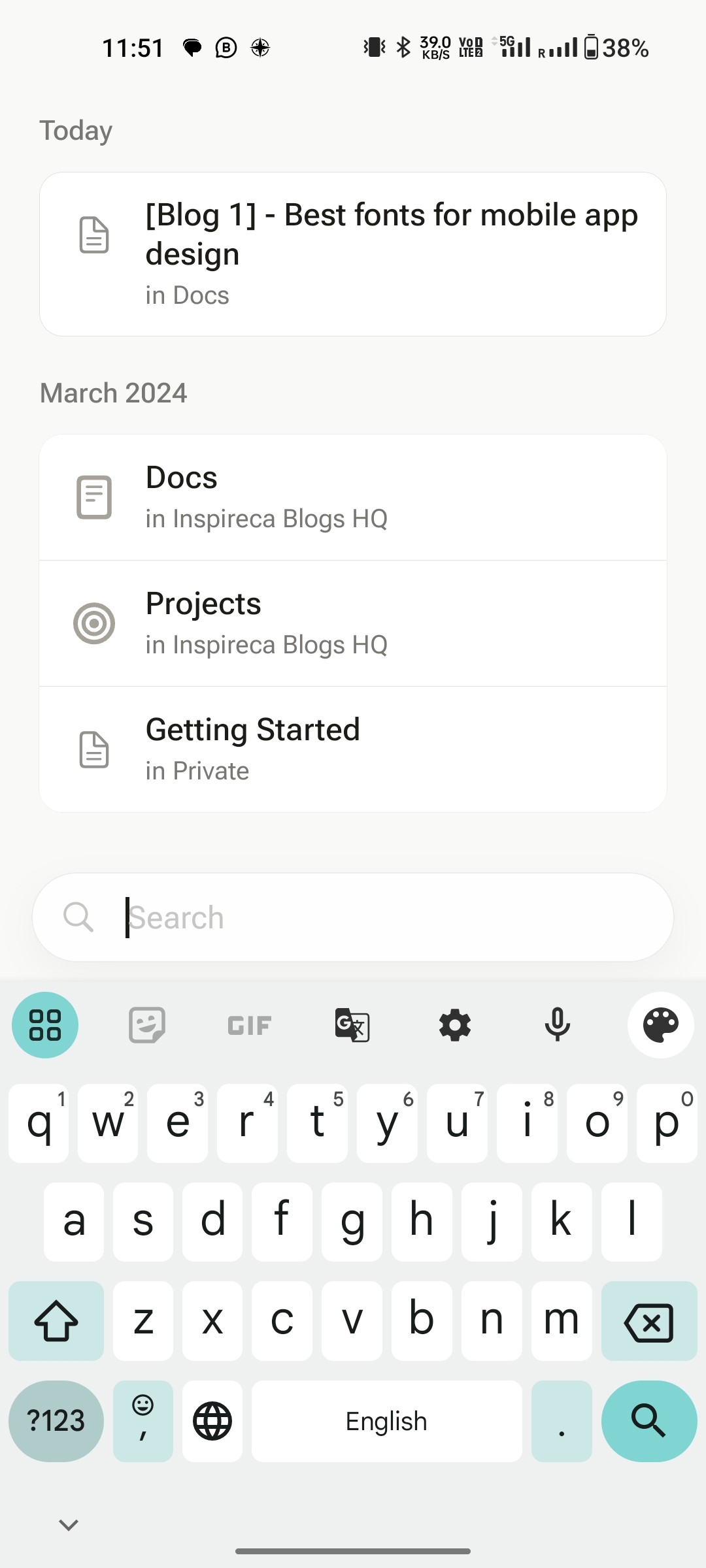Toggle the Shift key
This screenshot has width=706, height=1568.
point(56,1321)
